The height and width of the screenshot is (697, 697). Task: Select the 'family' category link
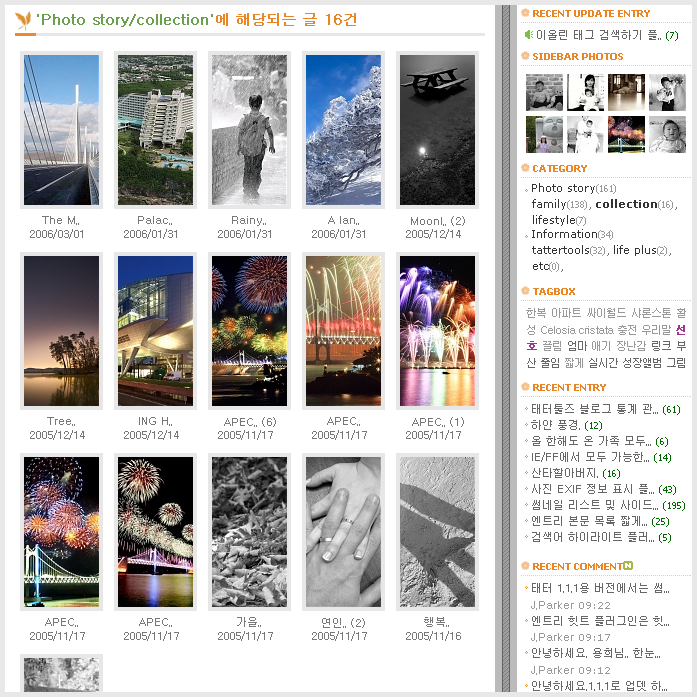pos(548,204)
